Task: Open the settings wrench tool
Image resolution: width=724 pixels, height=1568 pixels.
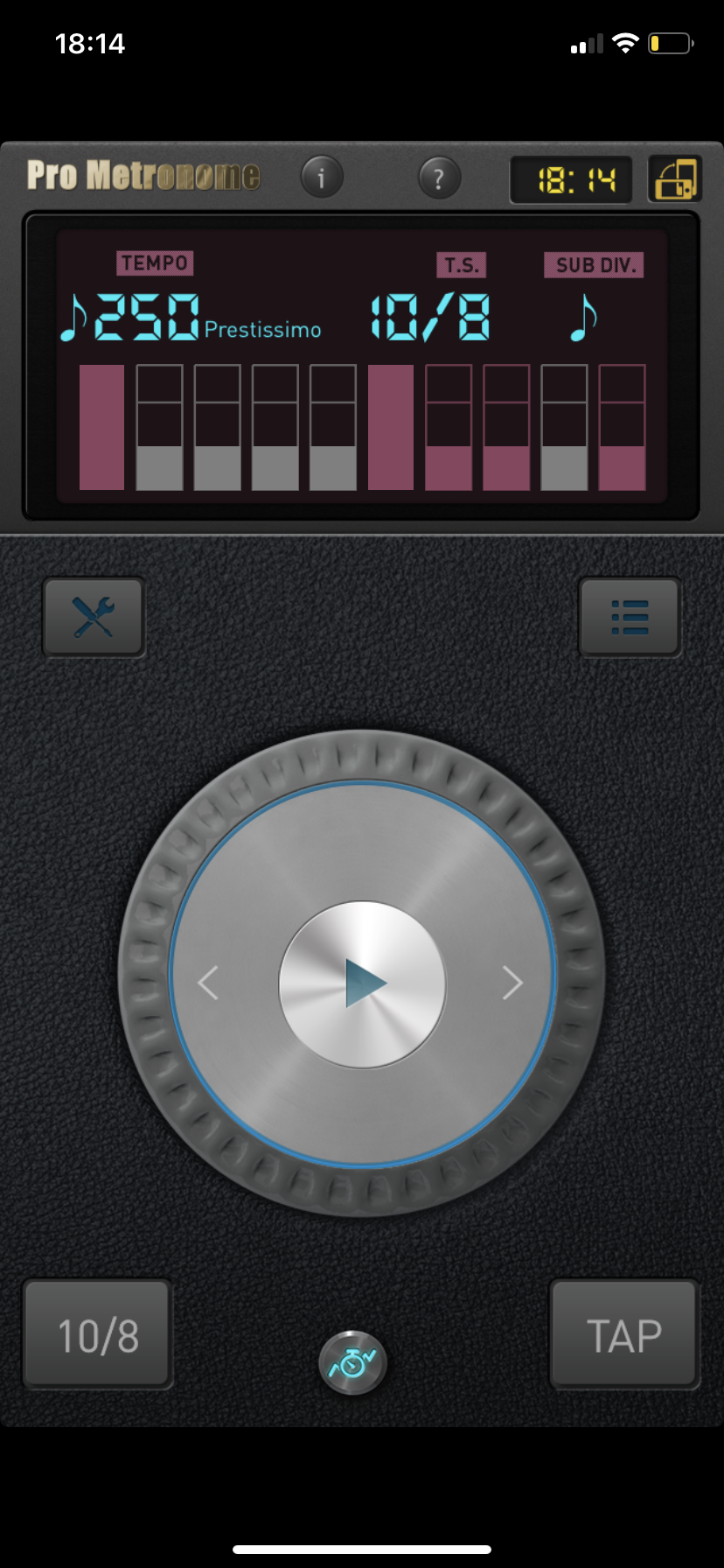Action: coord(94,617)
